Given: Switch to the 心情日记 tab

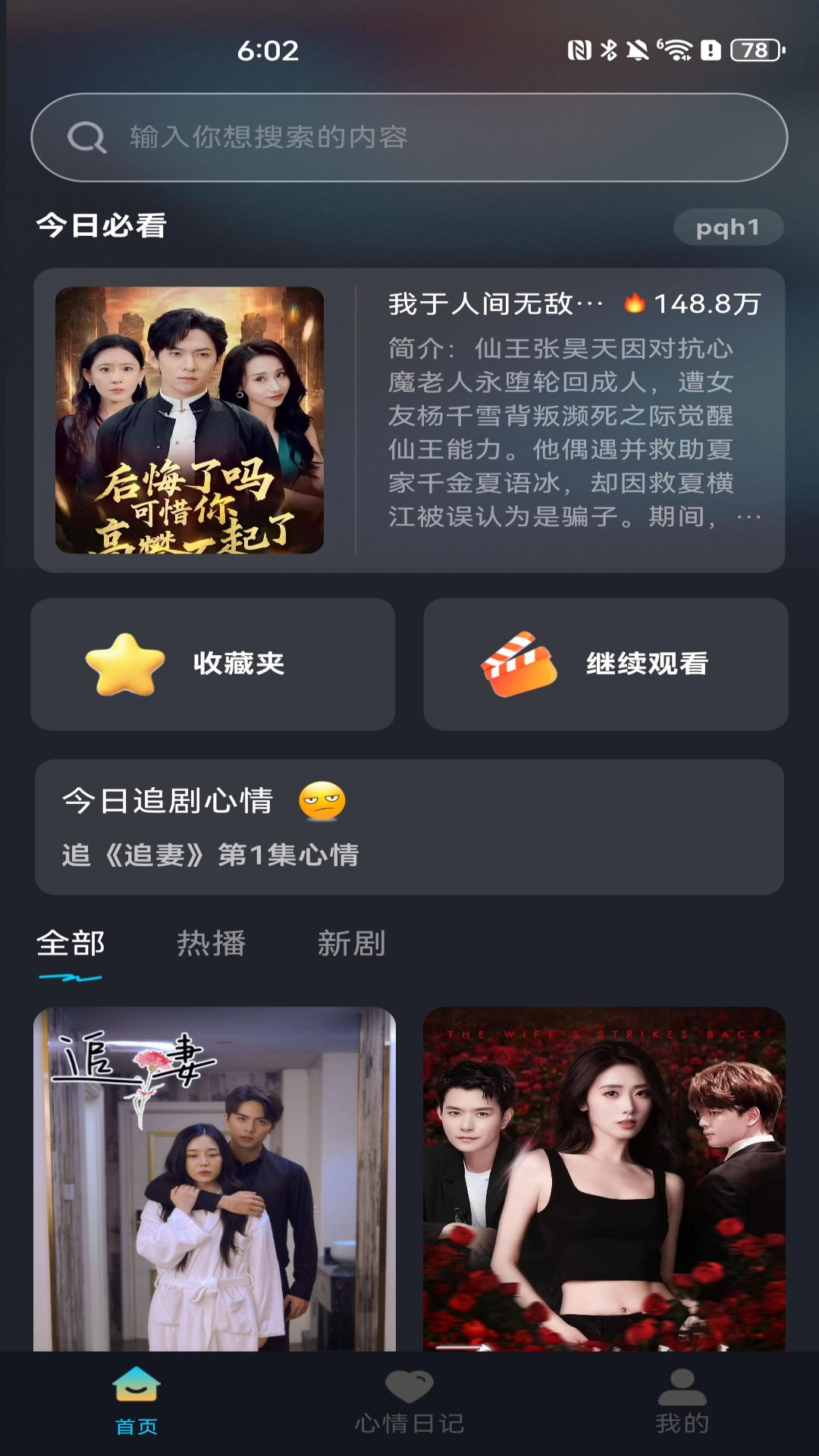Looking at the screenshot, I should point(409,1401).
